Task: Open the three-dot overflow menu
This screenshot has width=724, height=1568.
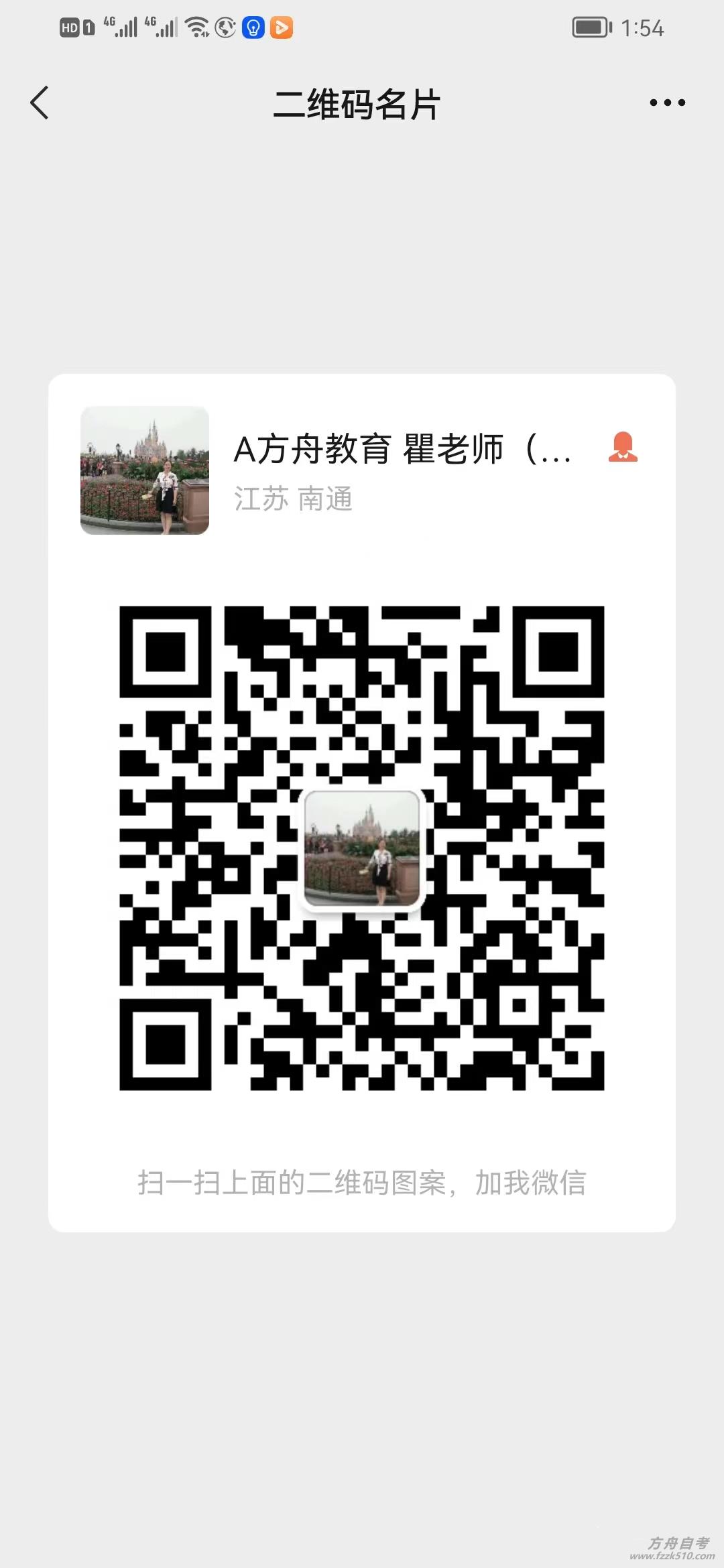Action: pyautogui.click(x=667, y=103)
